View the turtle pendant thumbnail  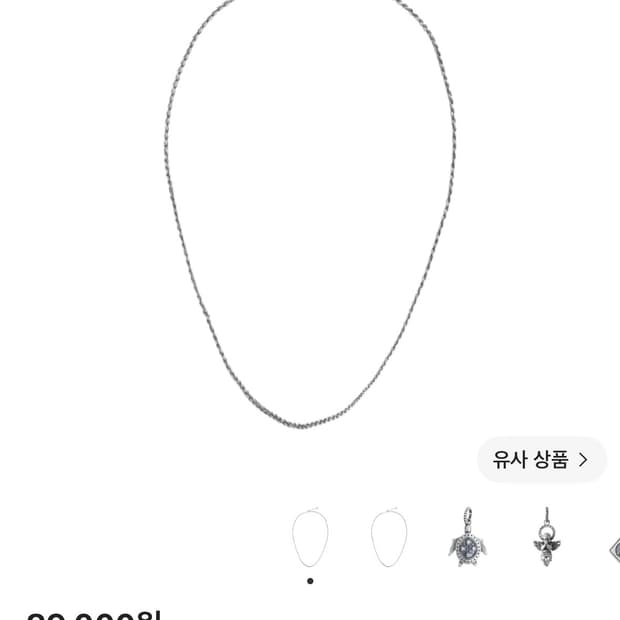coord(468,537)
